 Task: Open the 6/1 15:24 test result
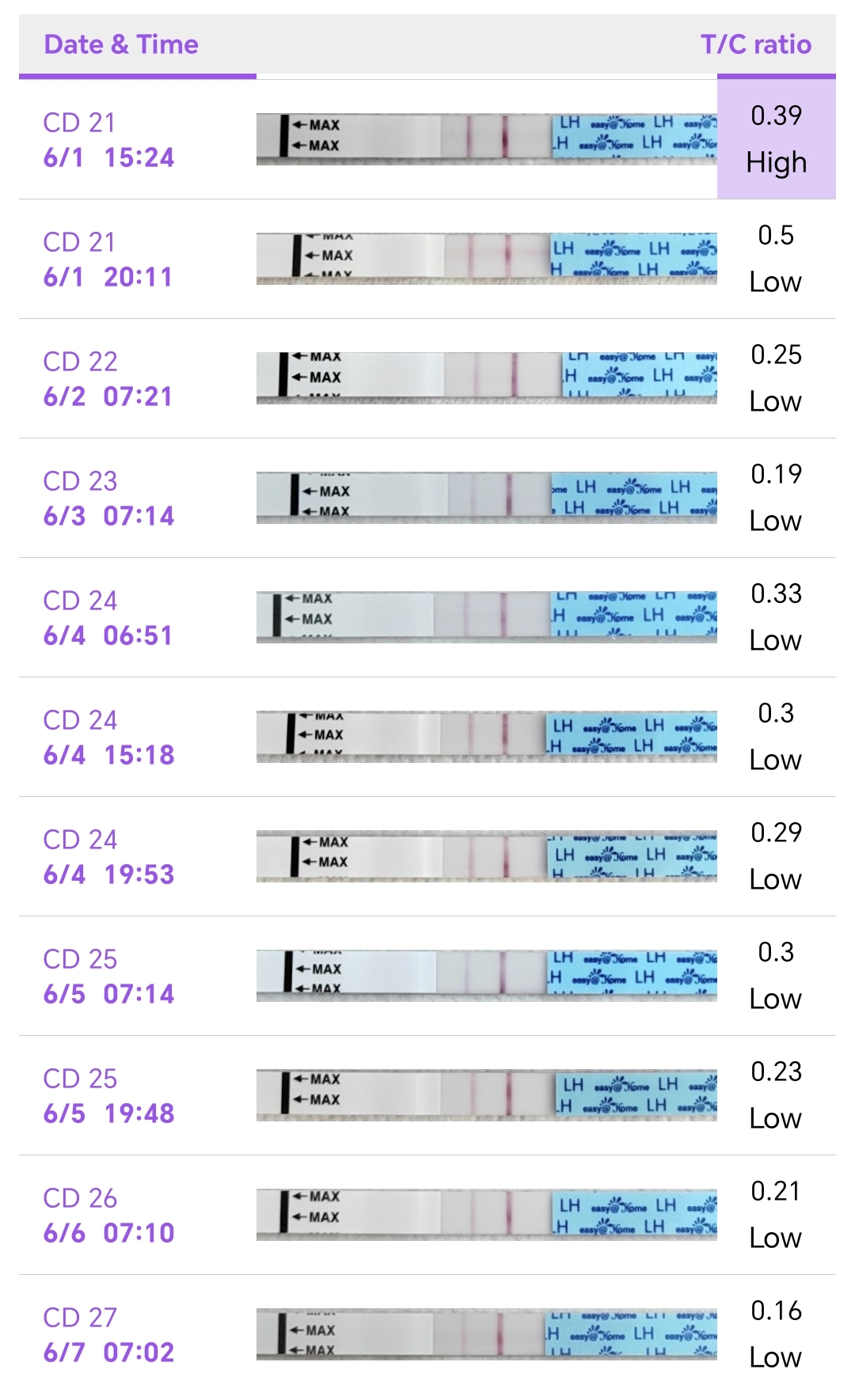point(427,139)
